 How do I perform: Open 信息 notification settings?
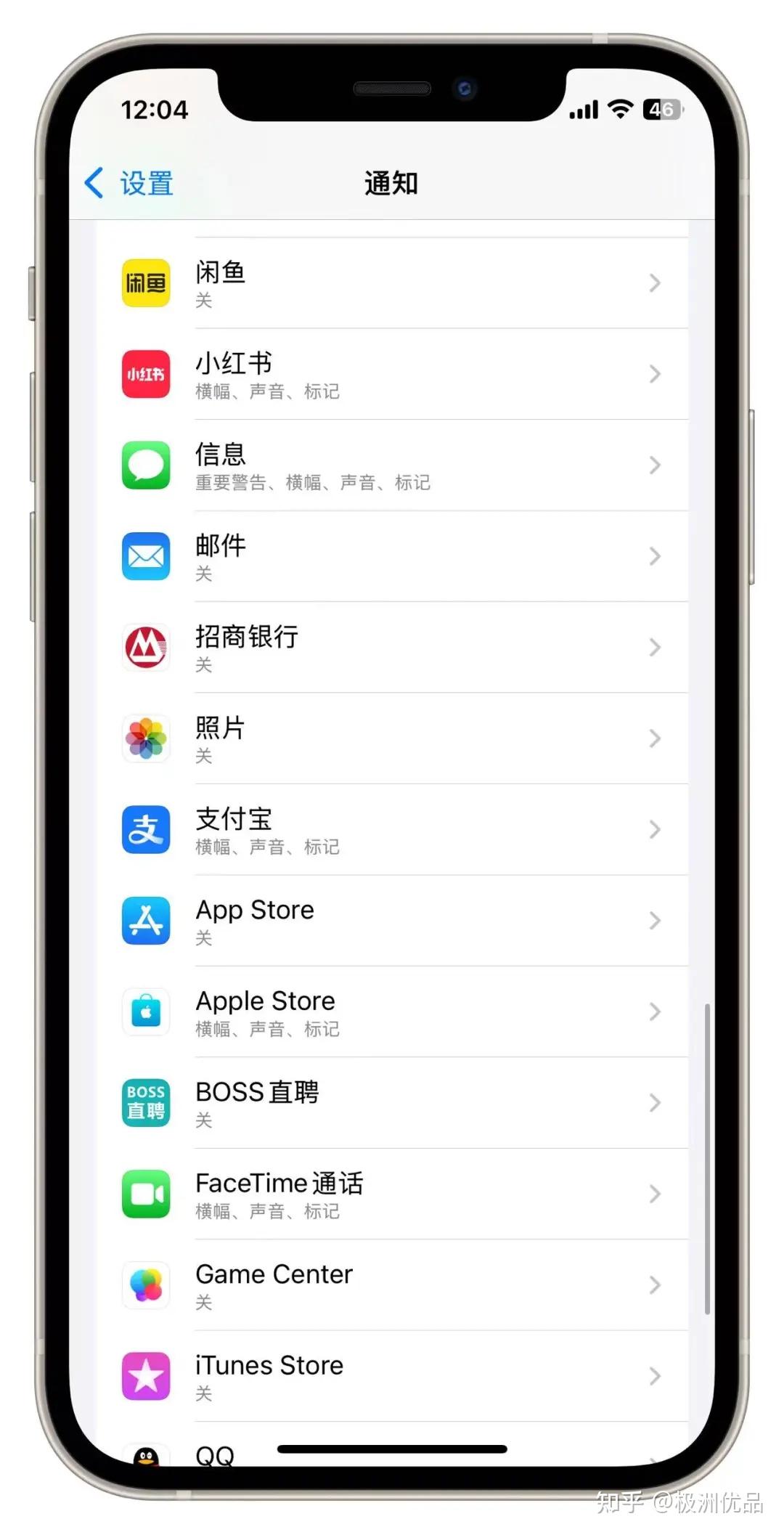click(392, 465)
